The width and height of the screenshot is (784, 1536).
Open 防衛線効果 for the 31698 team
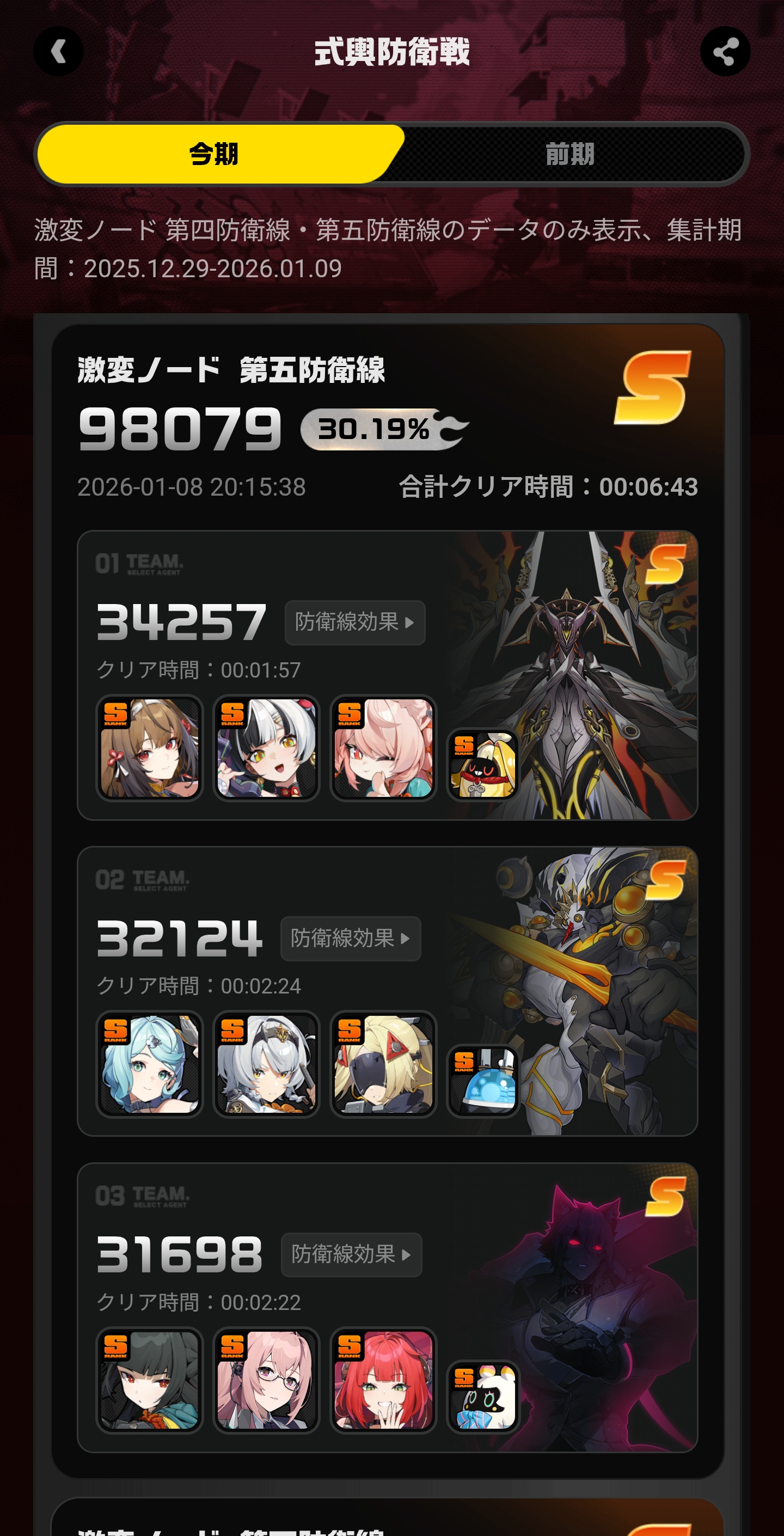pos(351,1254)
